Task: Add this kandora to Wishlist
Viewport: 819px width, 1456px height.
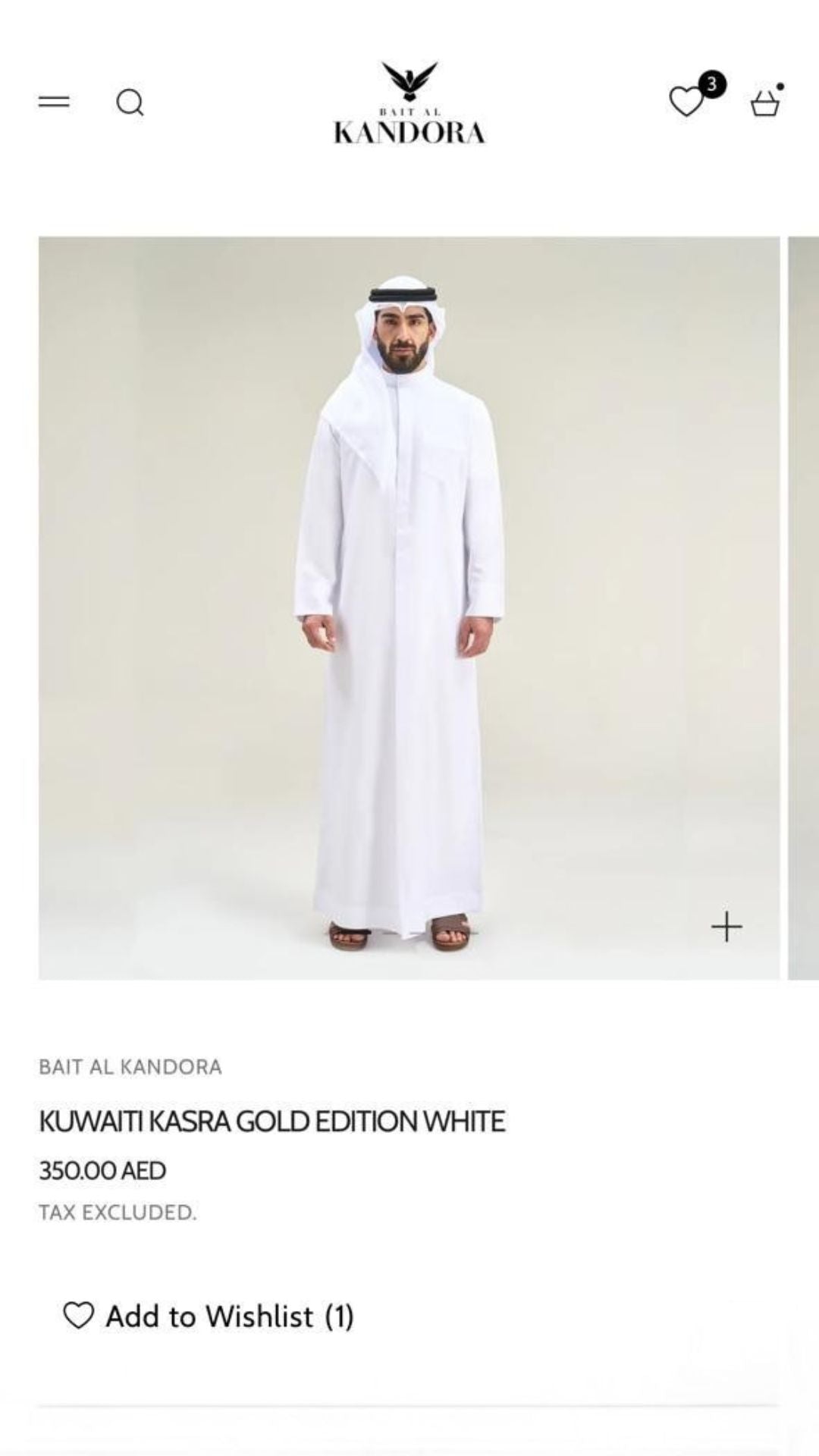Action: 209,1316
